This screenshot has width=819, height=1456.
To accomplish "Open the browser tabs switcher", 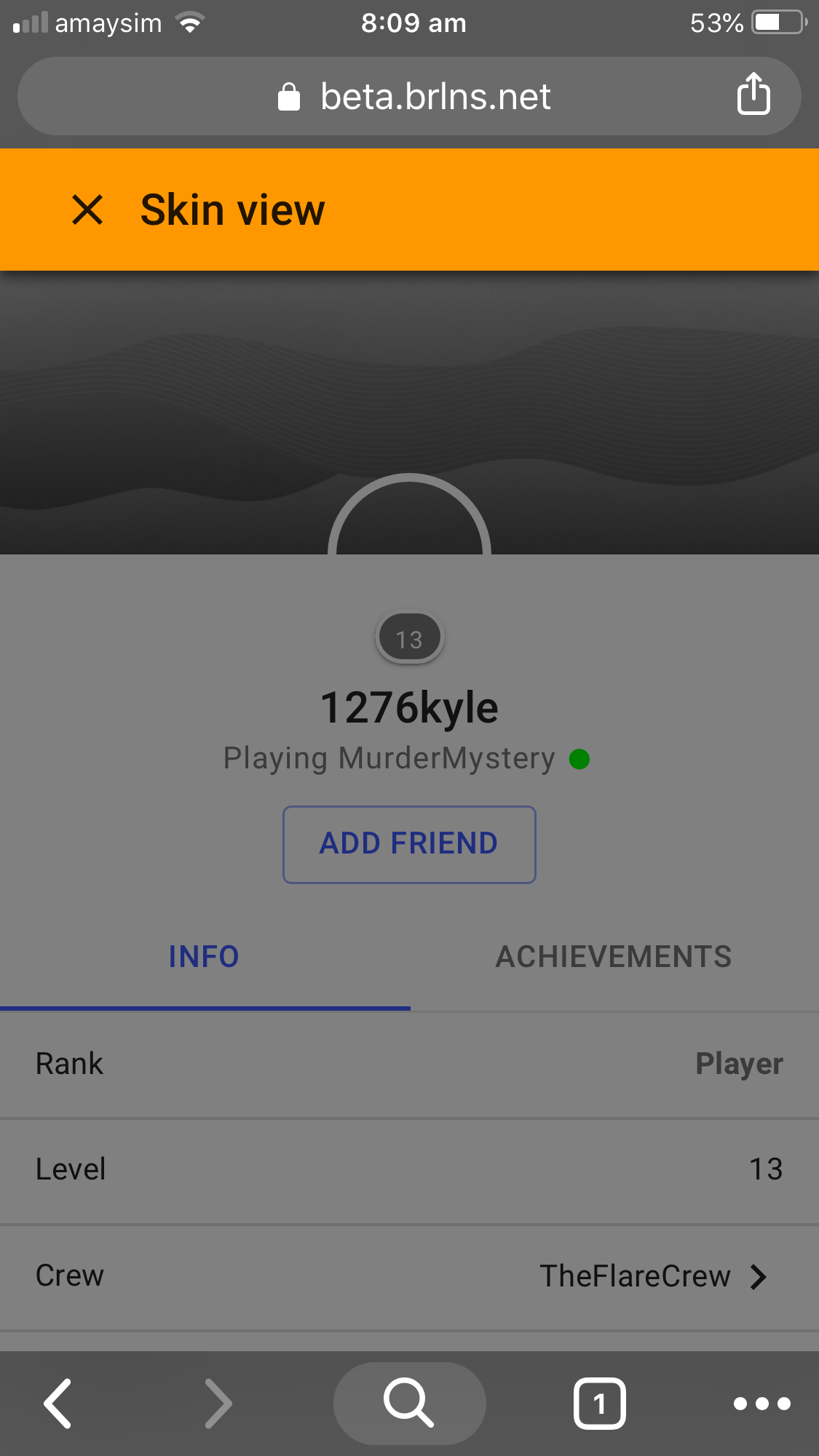I will click(x=599, y=1403).
